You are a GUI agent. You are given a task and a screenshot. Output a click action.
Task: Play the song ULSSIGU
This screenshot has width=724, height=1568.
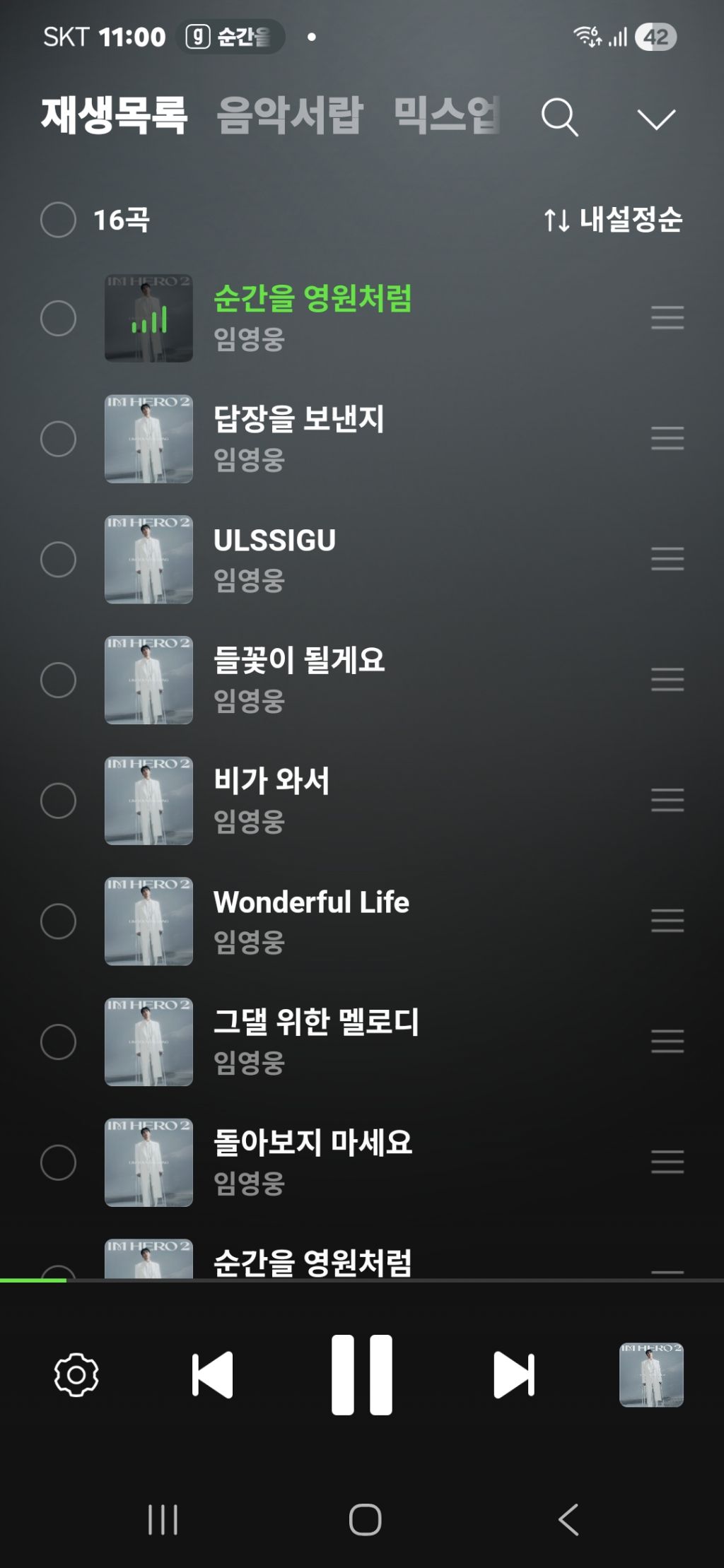[274, 541]
